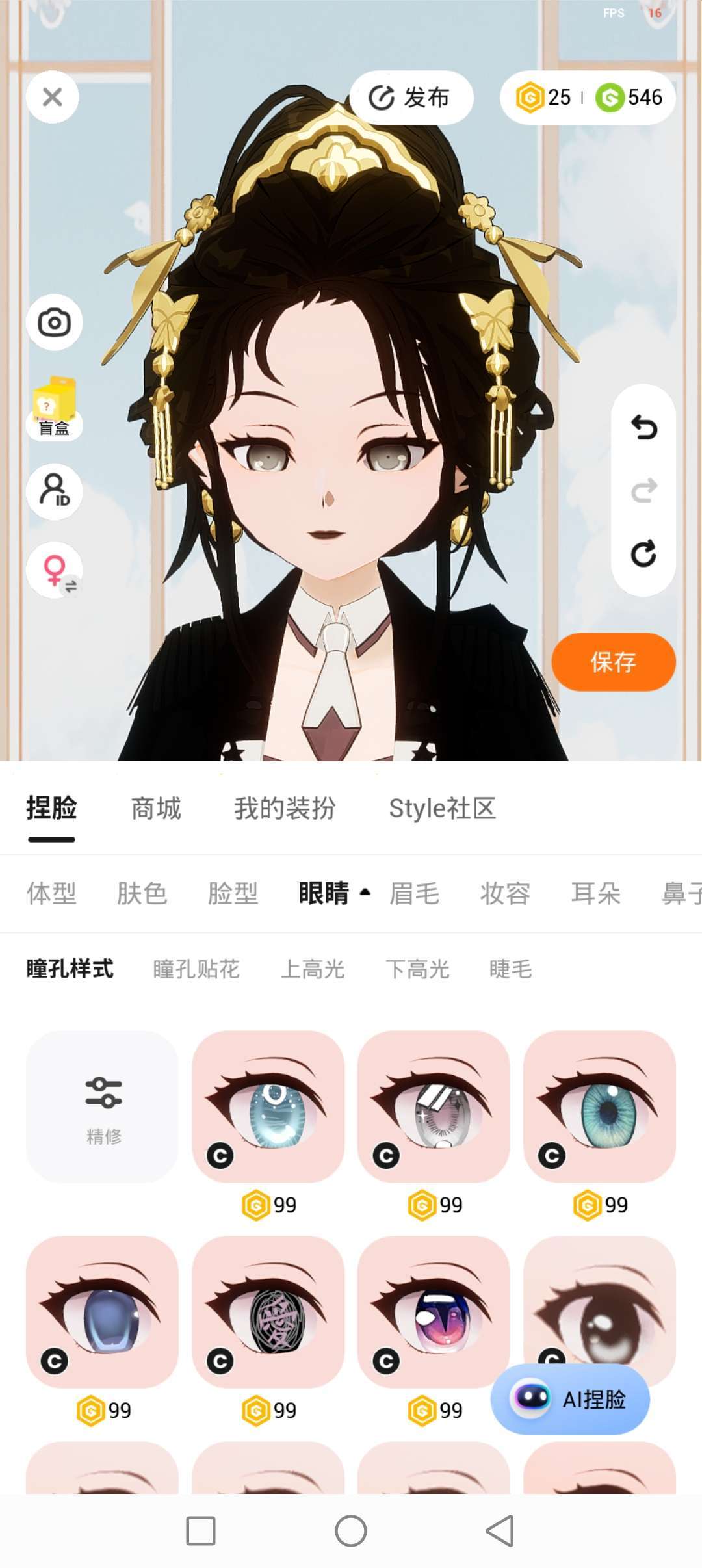Open the 睫毛 sub-tab
Viewport: 702px width, 1568px height.
(511, 969)
